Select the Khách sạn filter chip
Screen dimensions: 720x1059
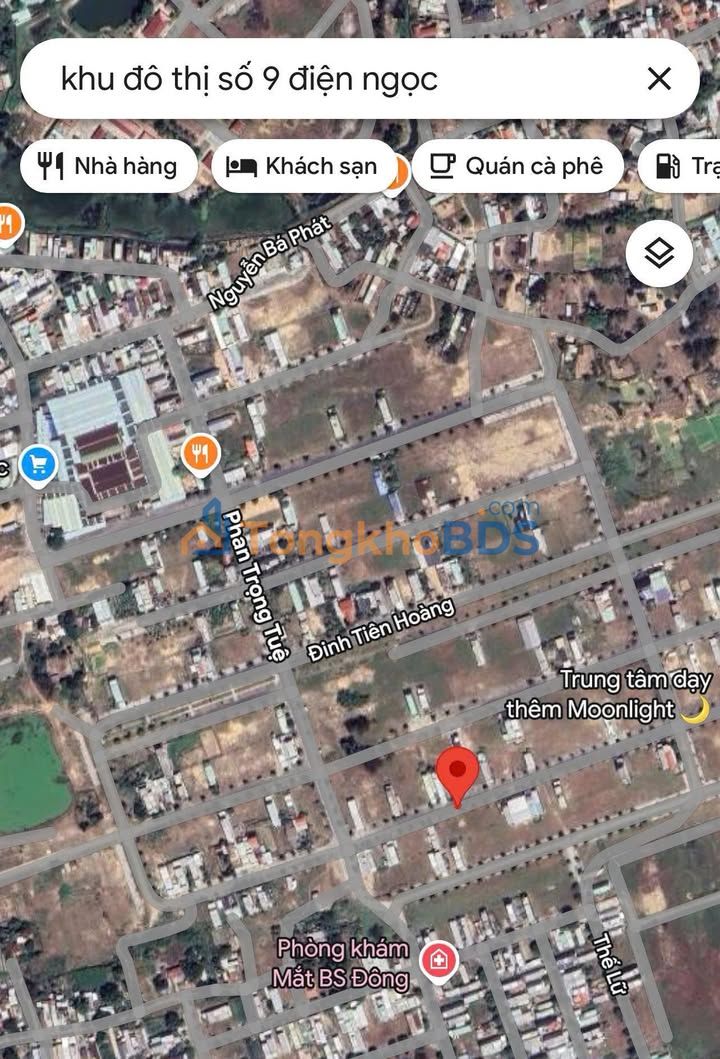click(302, 166)
